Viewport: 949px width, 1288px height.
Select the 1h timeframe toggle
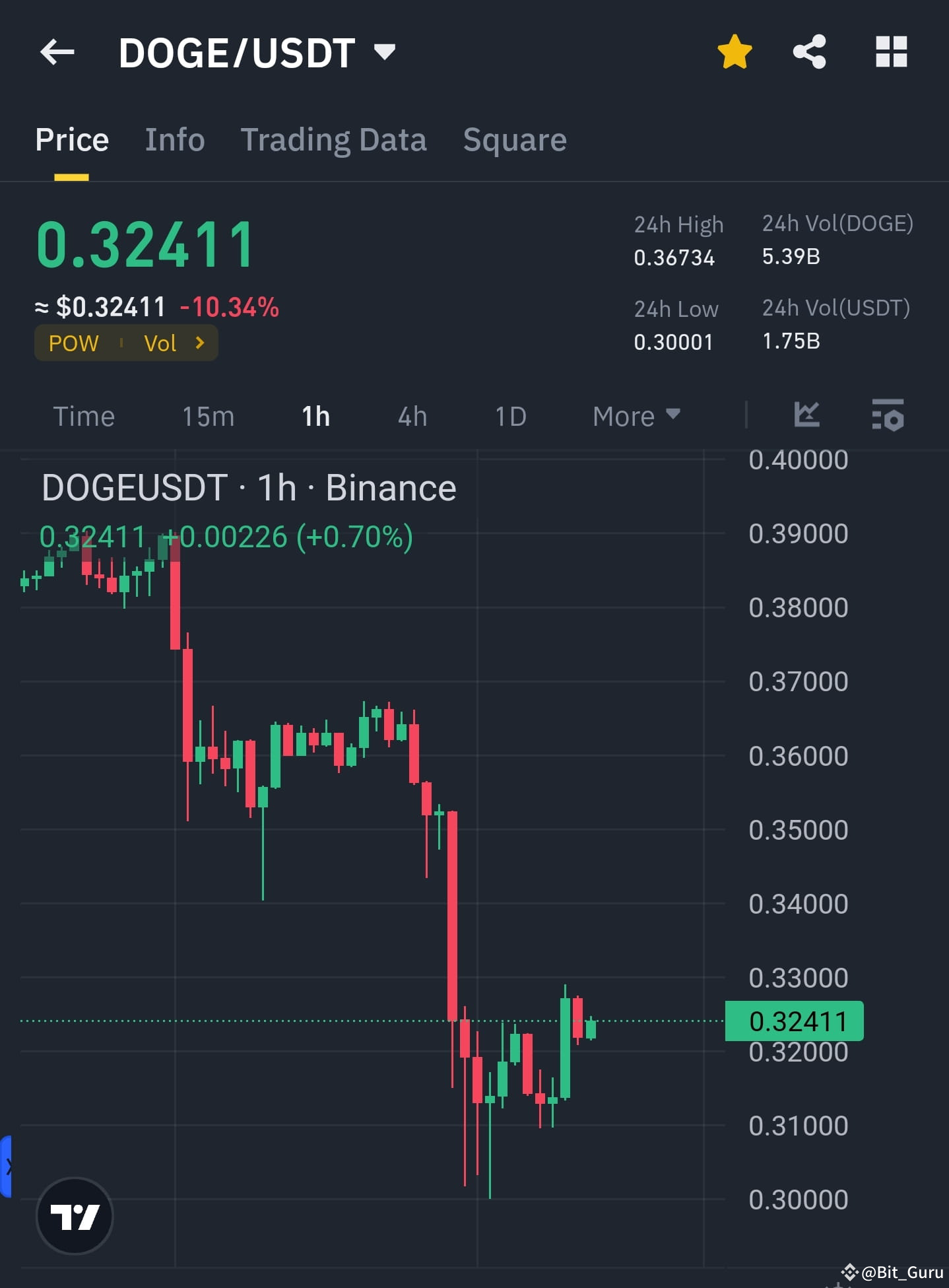[x=315, y=415]
